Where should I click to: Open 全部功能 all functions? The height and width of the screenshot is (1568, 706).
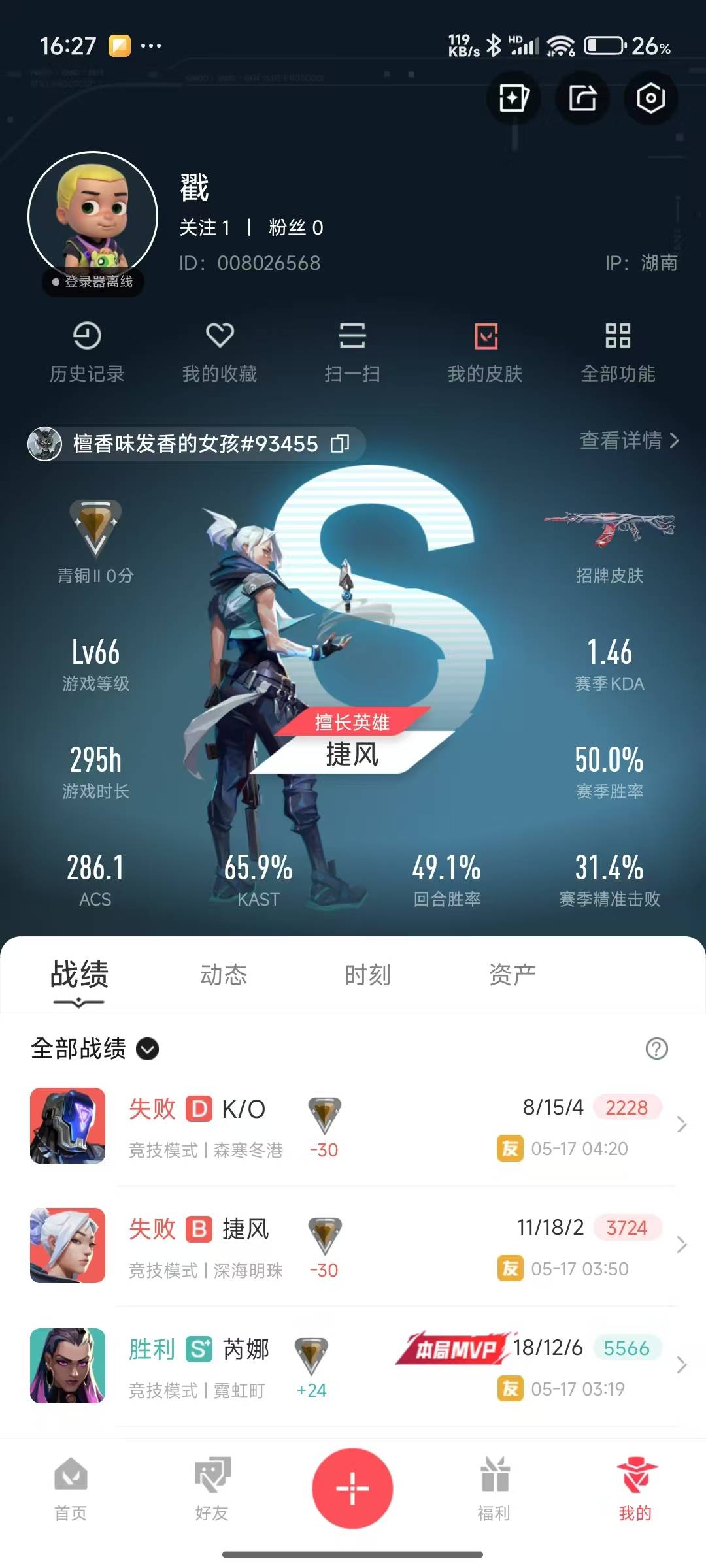[618, 352]
